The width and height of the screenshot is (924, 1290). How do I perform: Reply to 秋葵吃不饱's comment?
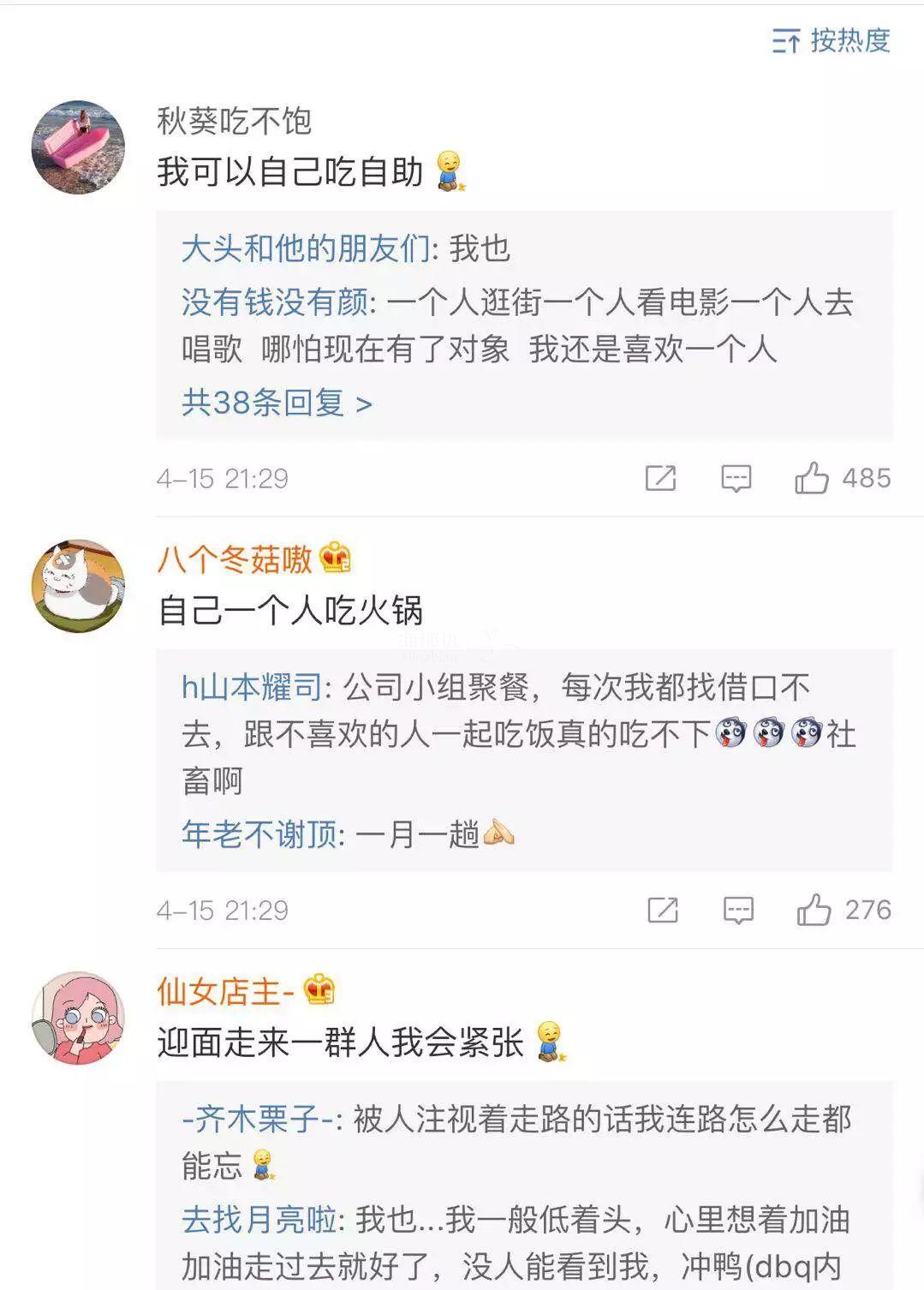(x=736, y=478)
